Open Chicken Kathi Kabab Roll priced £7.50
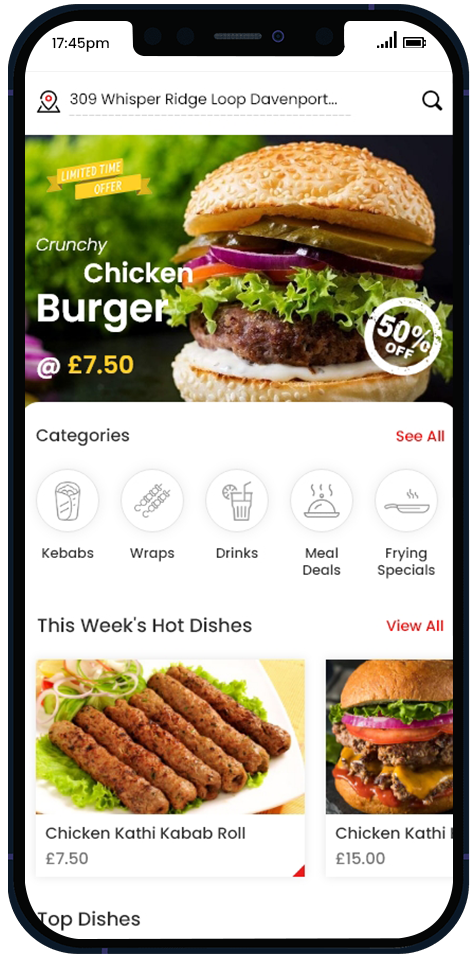 pos(170,768)
